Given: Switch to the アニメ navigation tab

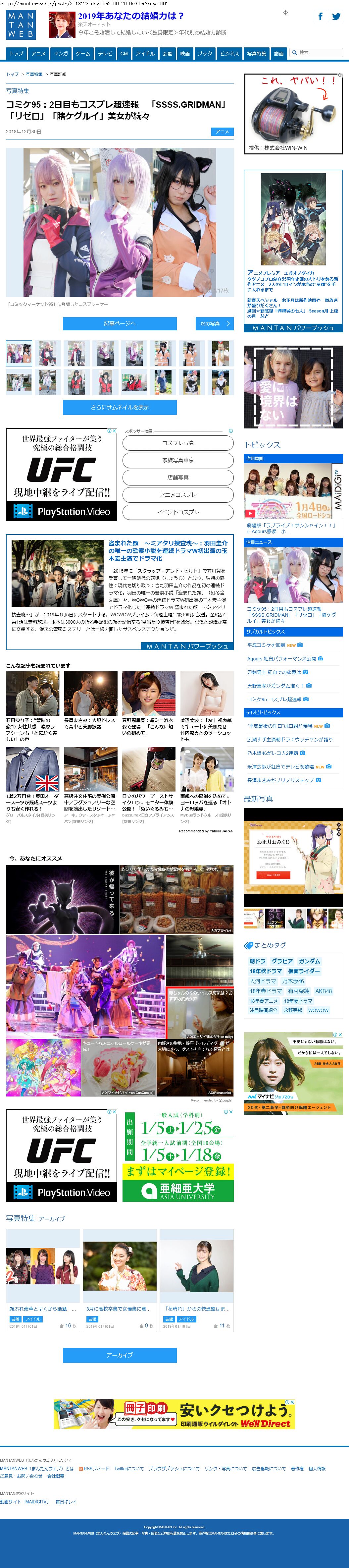Looking at the screenshot, I should click(x=39, y=54).
